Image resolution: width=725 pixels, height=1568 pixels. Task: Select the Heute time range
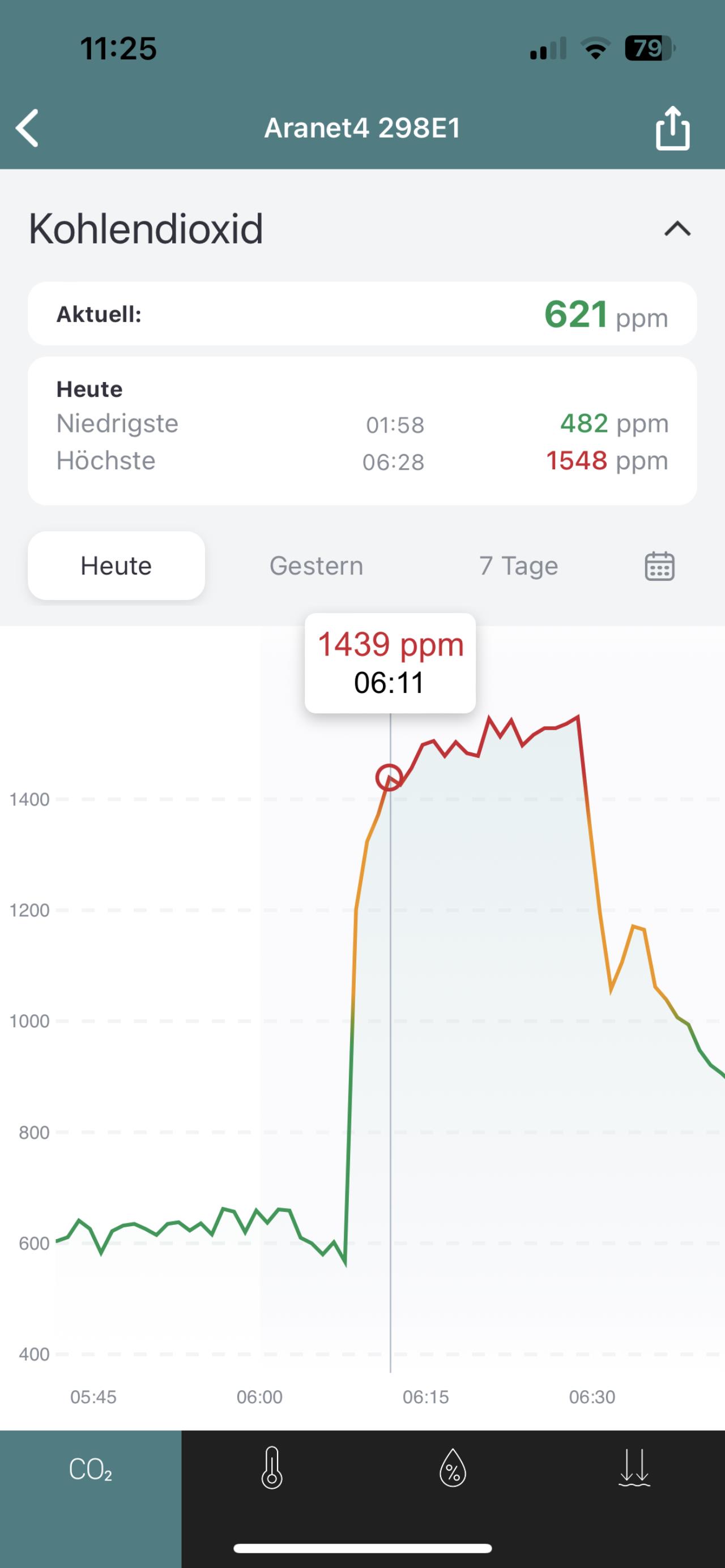(116, 565)
